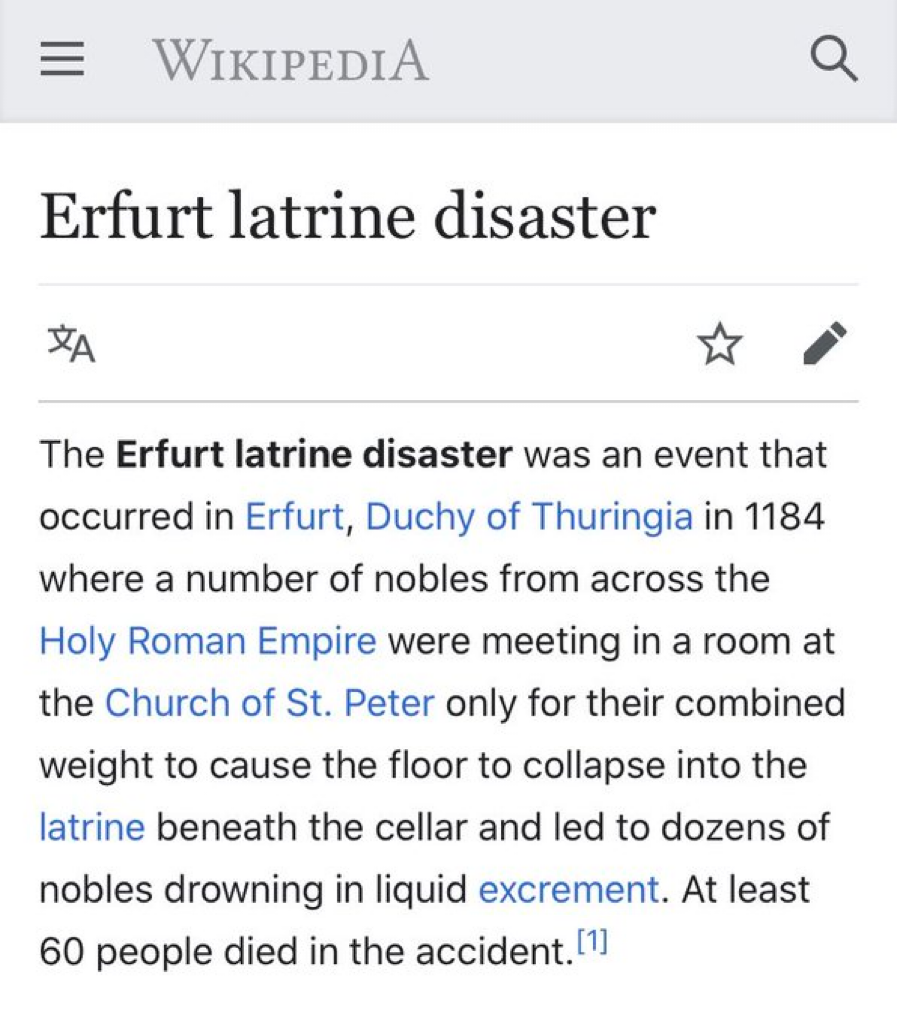The width and height of the screenshot is (897, 1023).
Task: Open Wikipedia search
Action: coord(832,61)
